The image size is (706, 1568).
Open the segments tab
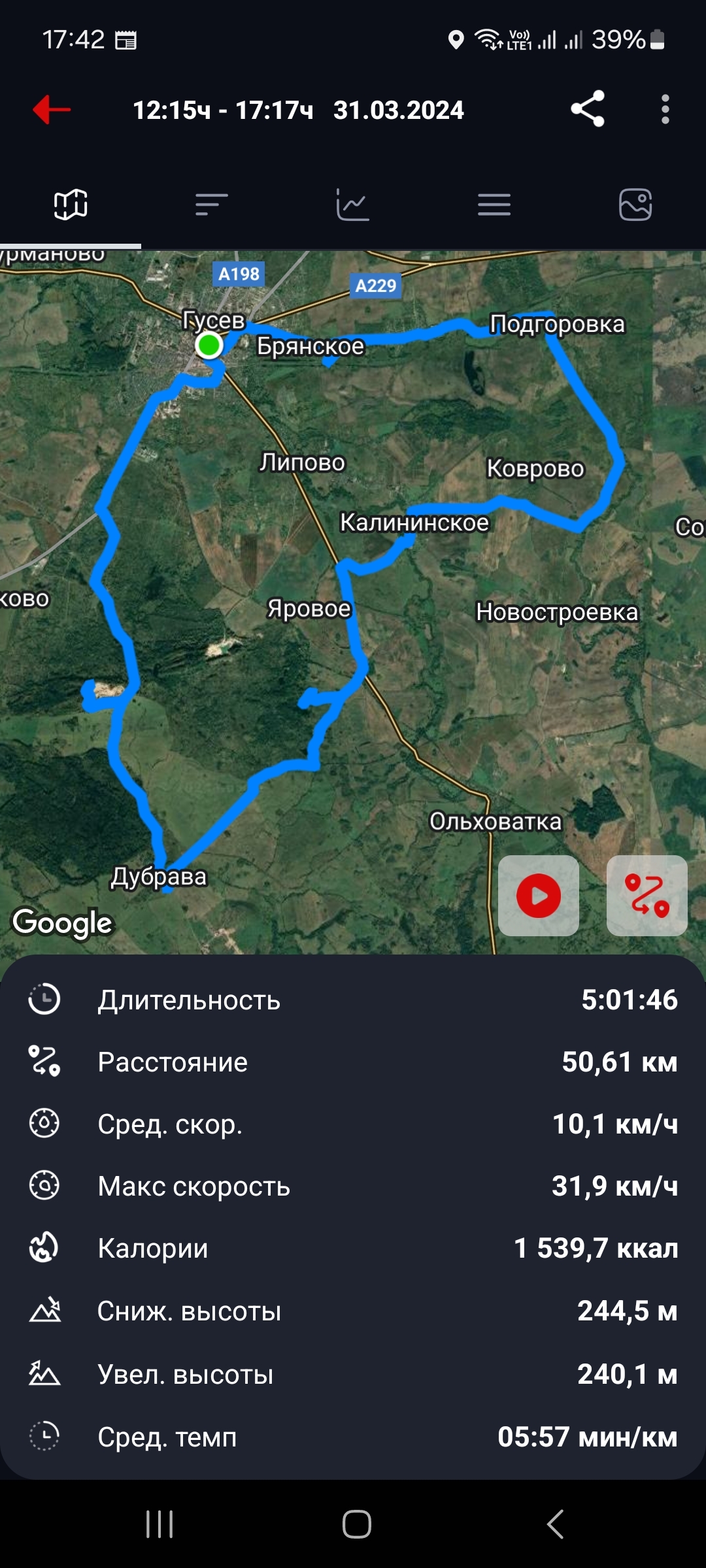pos(211,204)
